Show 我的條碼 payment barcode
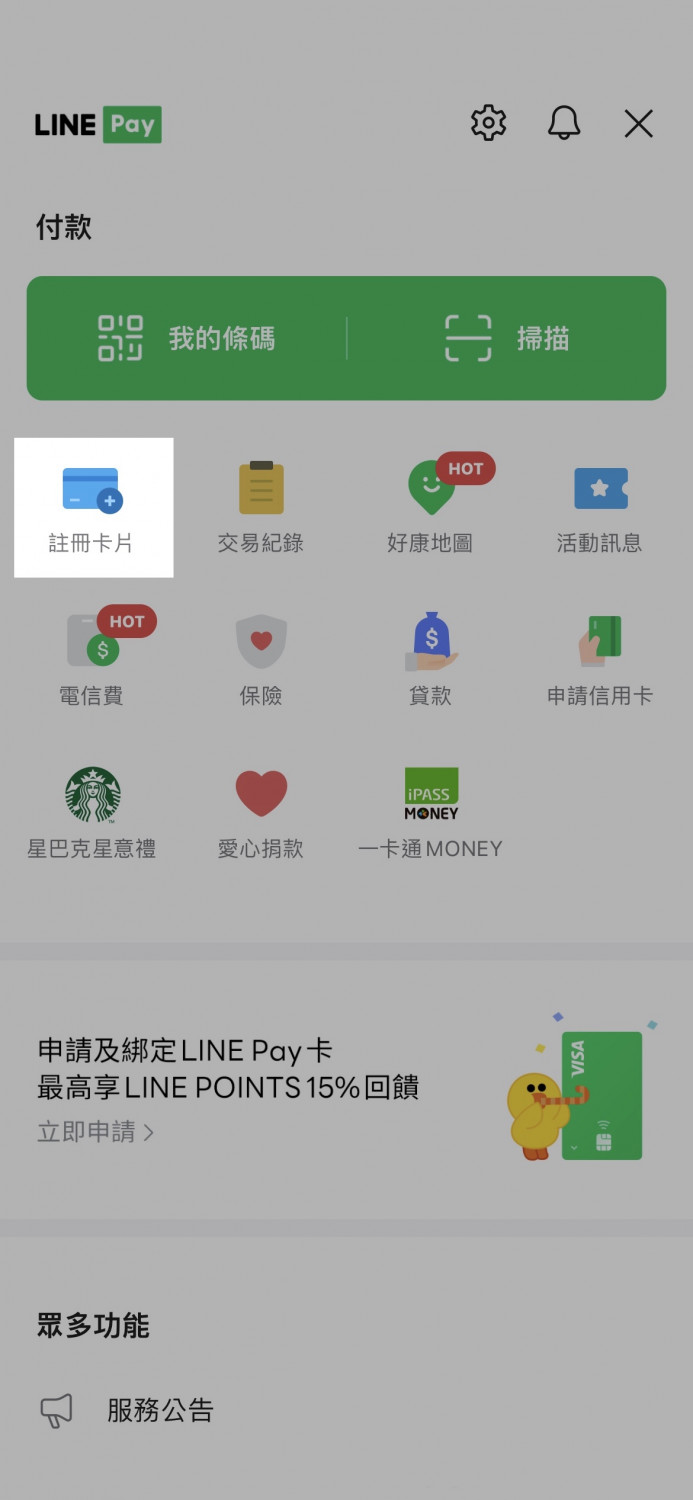693x1500 pixels. coord(187,338)
